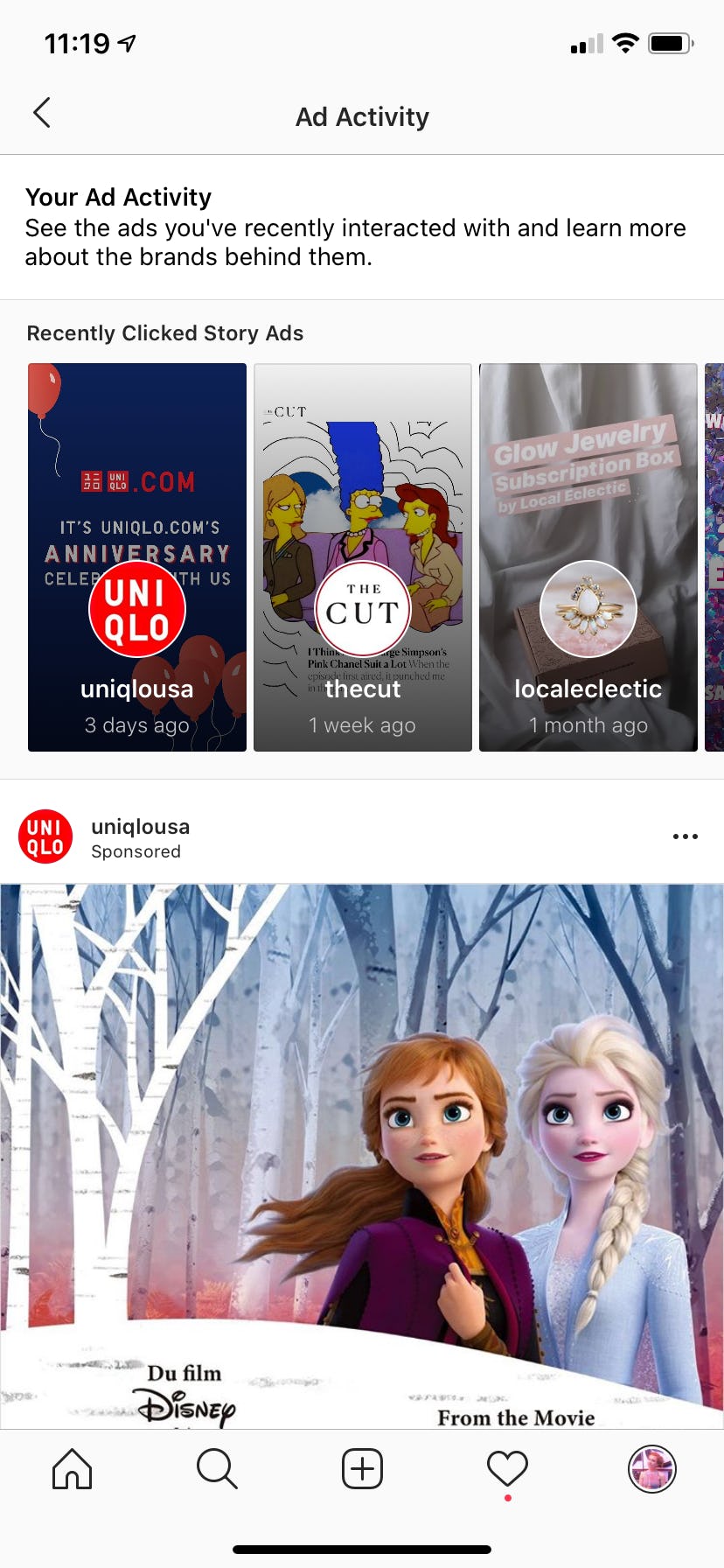Open options menu for the uniqlousa post
Screen dimensions: 724x1568
(x=685, y=836)
